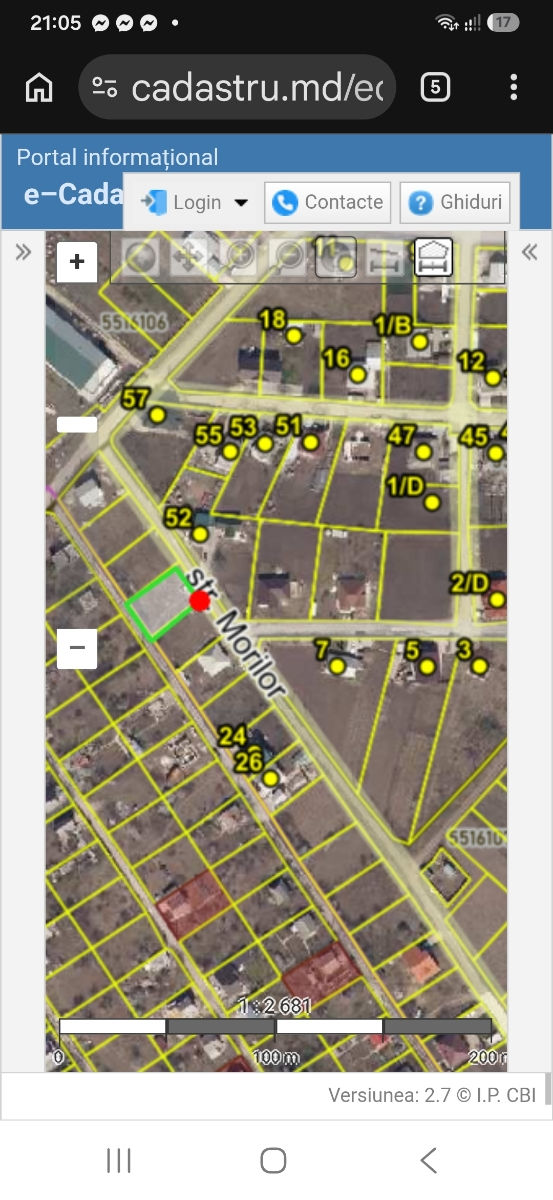
Task: Tap the zoom slider handle
Action: 77,424
